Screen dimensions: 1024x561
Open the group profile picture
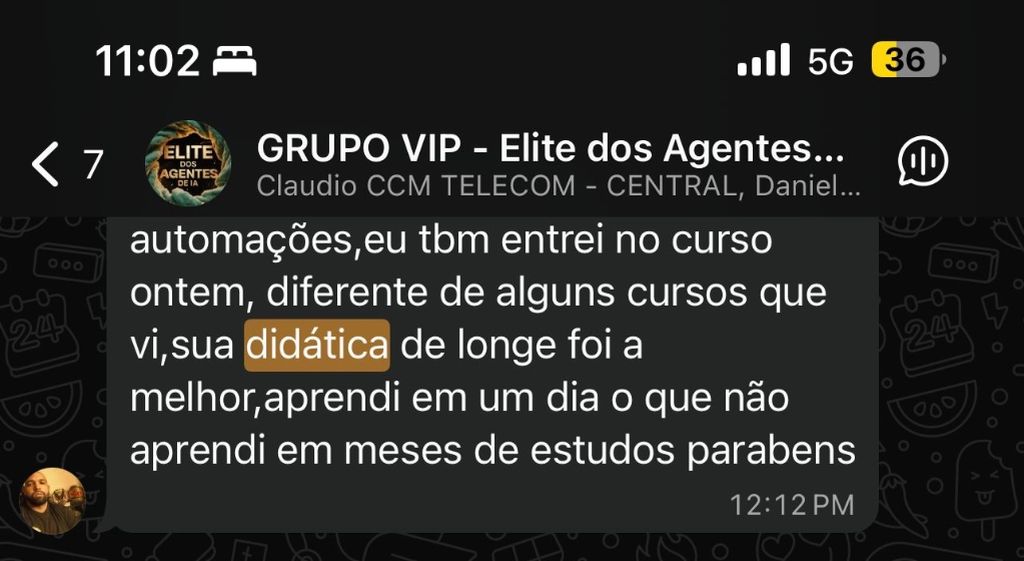pos(188,163)
